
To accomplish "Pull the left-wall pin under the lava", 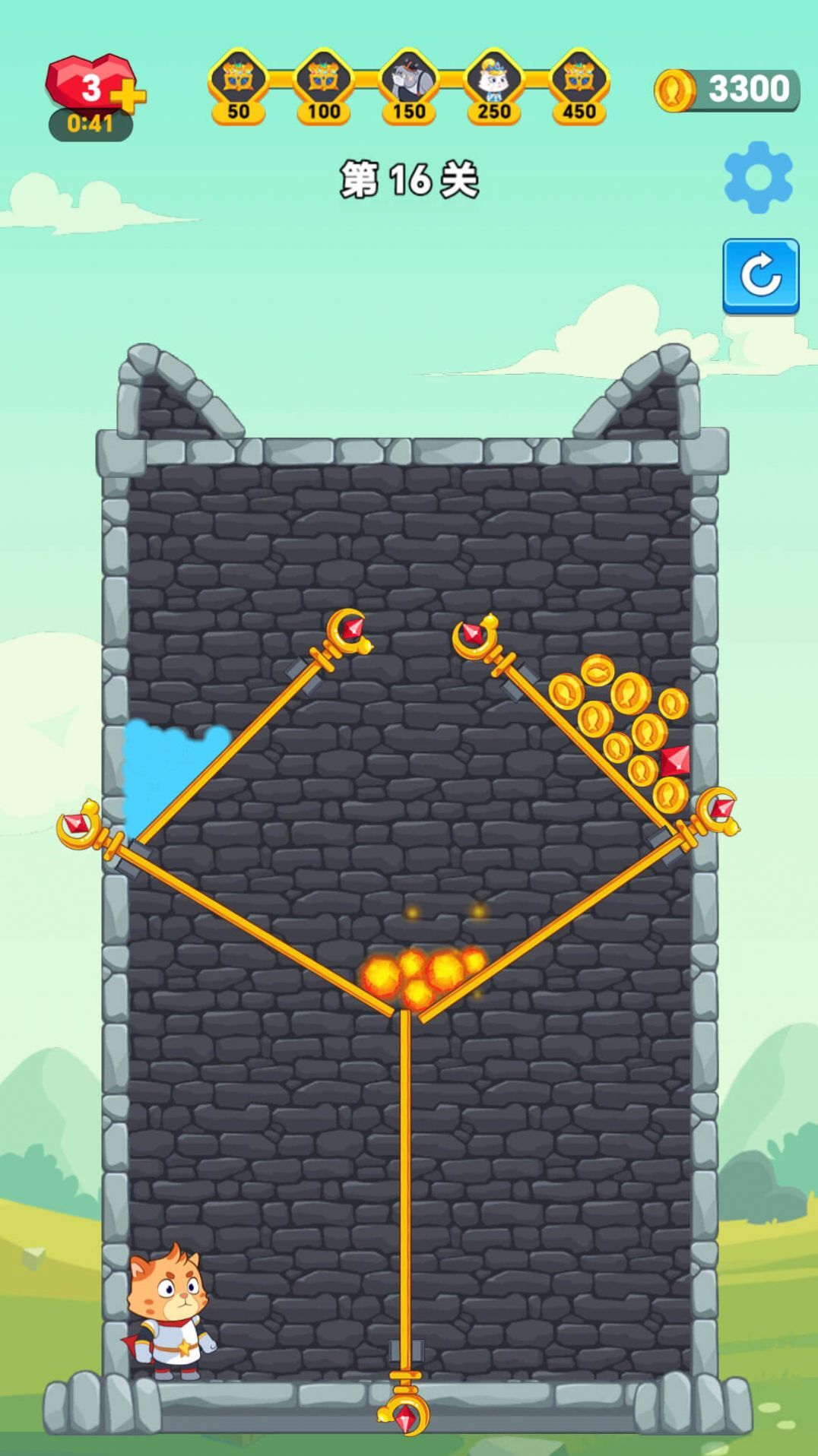I will coord(78,825).
